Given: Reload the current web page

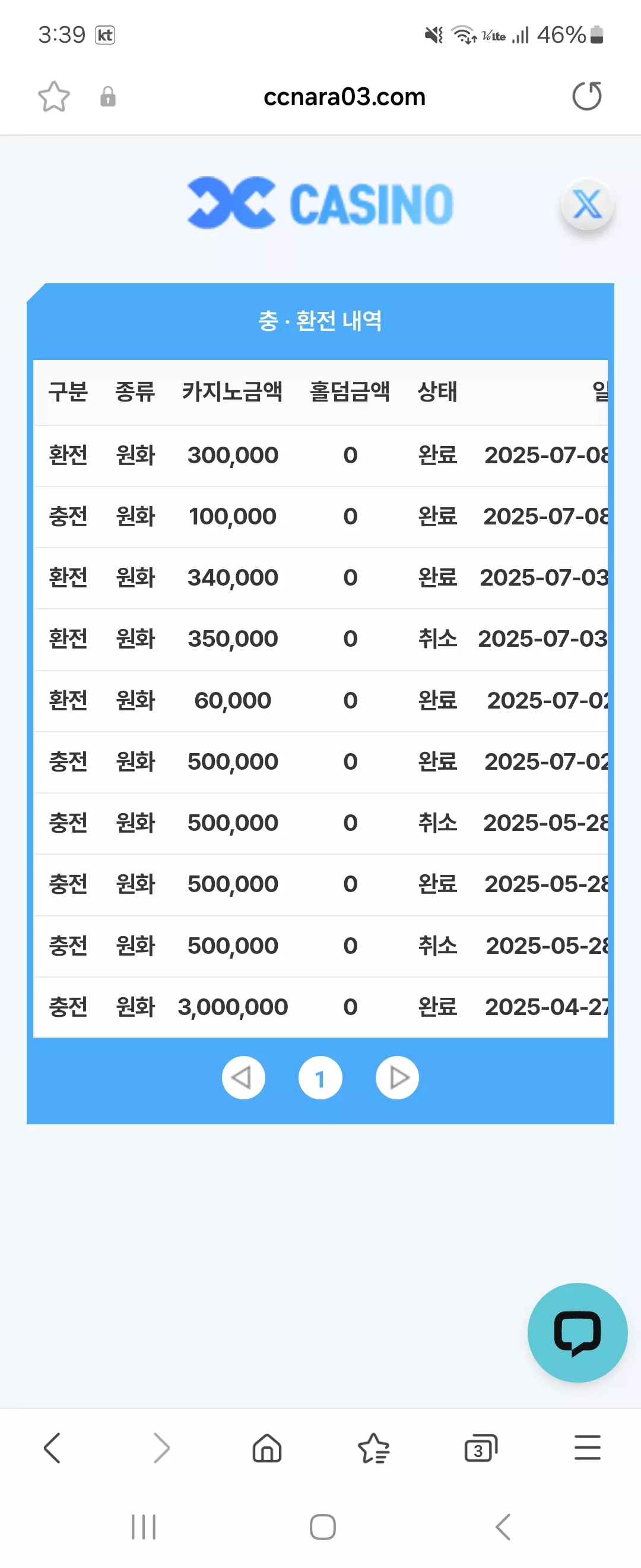Looking at the screenshot, I should 587,96.
